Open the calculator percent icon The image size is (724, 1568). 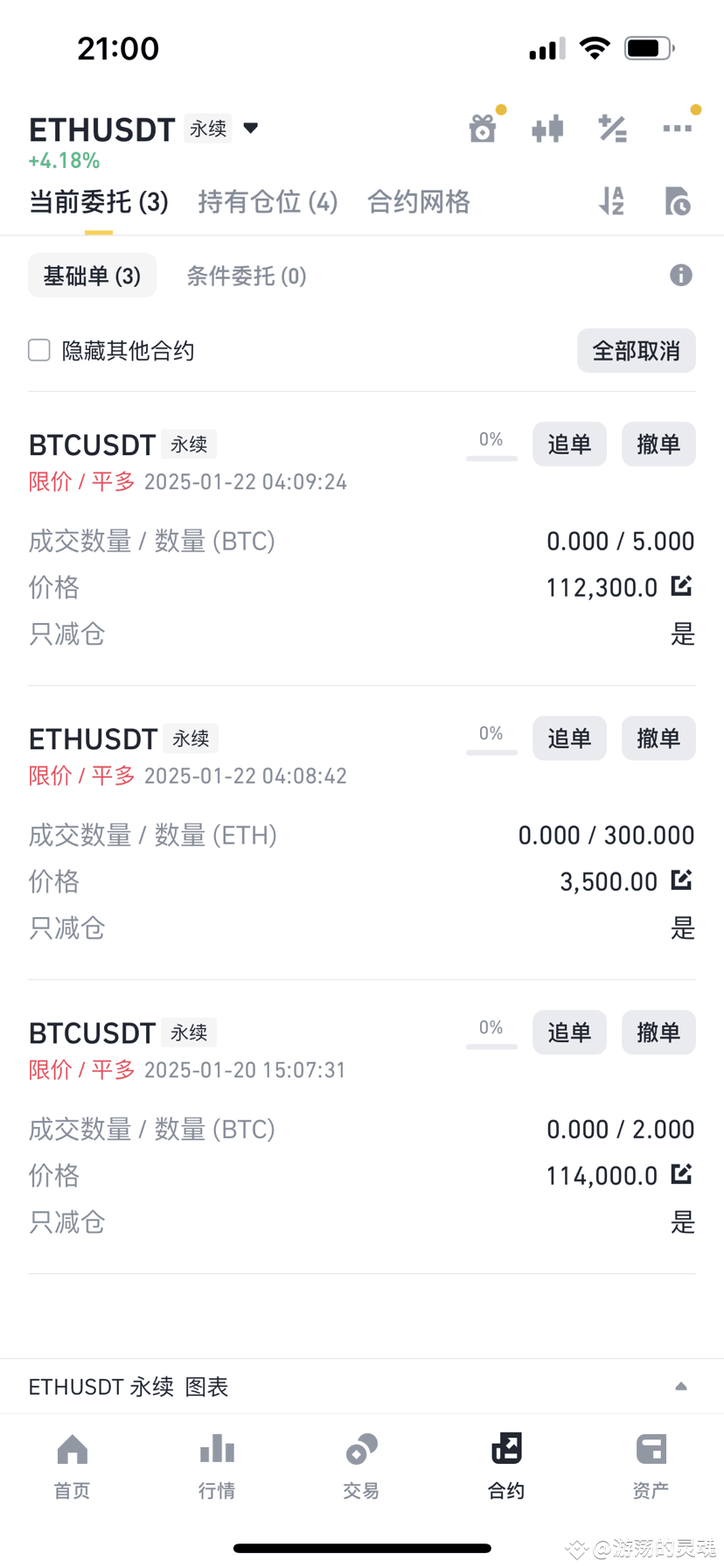pyautogui.click(x=612, y=129)
